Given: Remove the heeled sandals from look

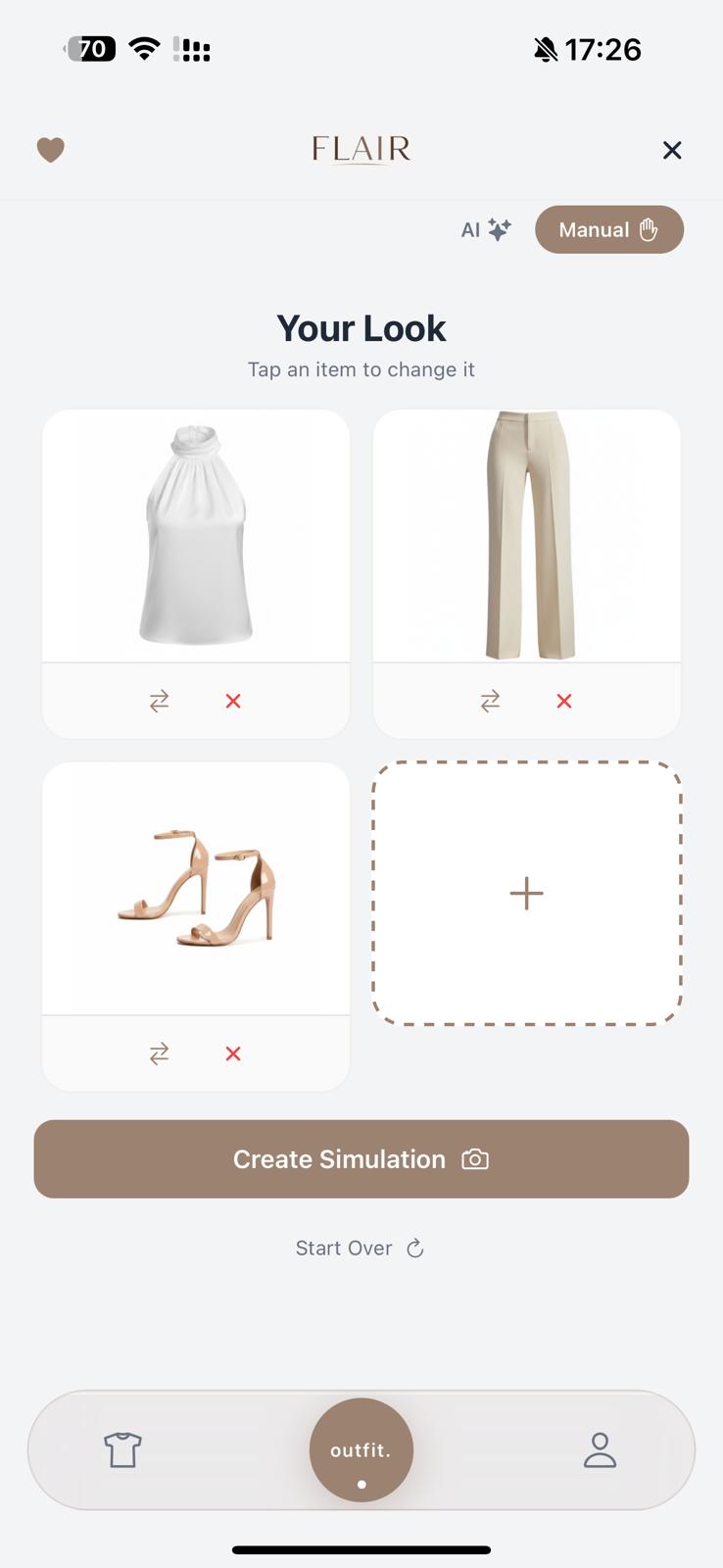Looking at the screenshot, I should [233, 1053].
